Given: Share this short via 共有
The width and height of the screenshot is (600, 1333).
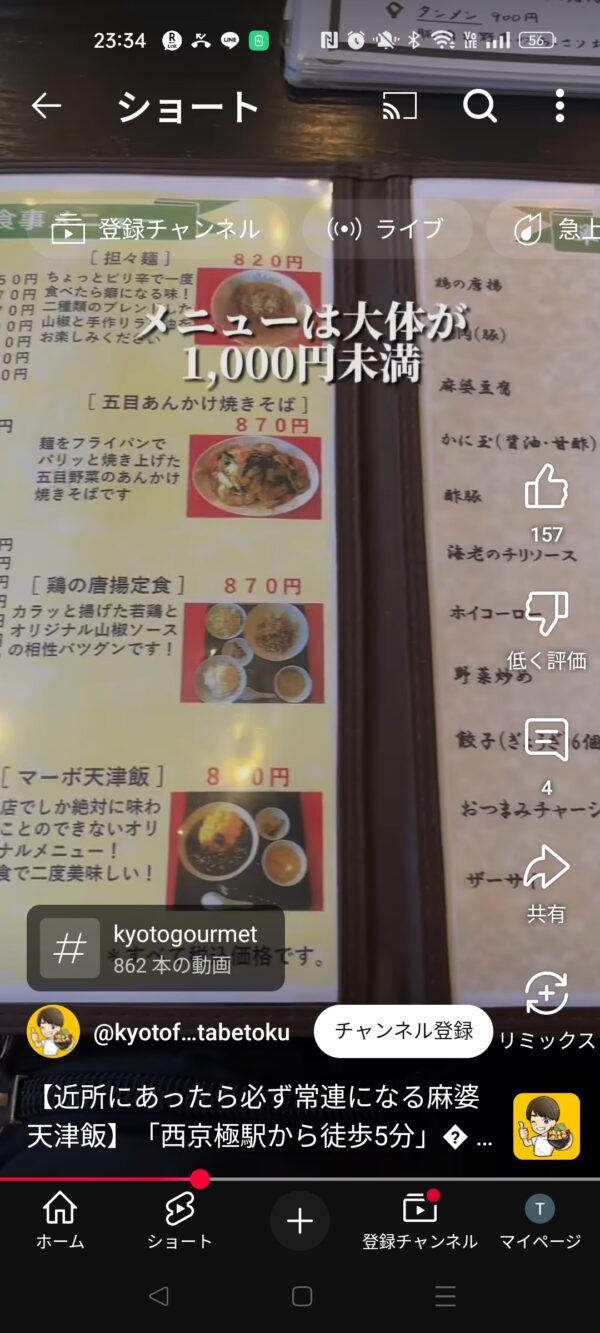Looking at the screenshot, I should coord(546,868).
